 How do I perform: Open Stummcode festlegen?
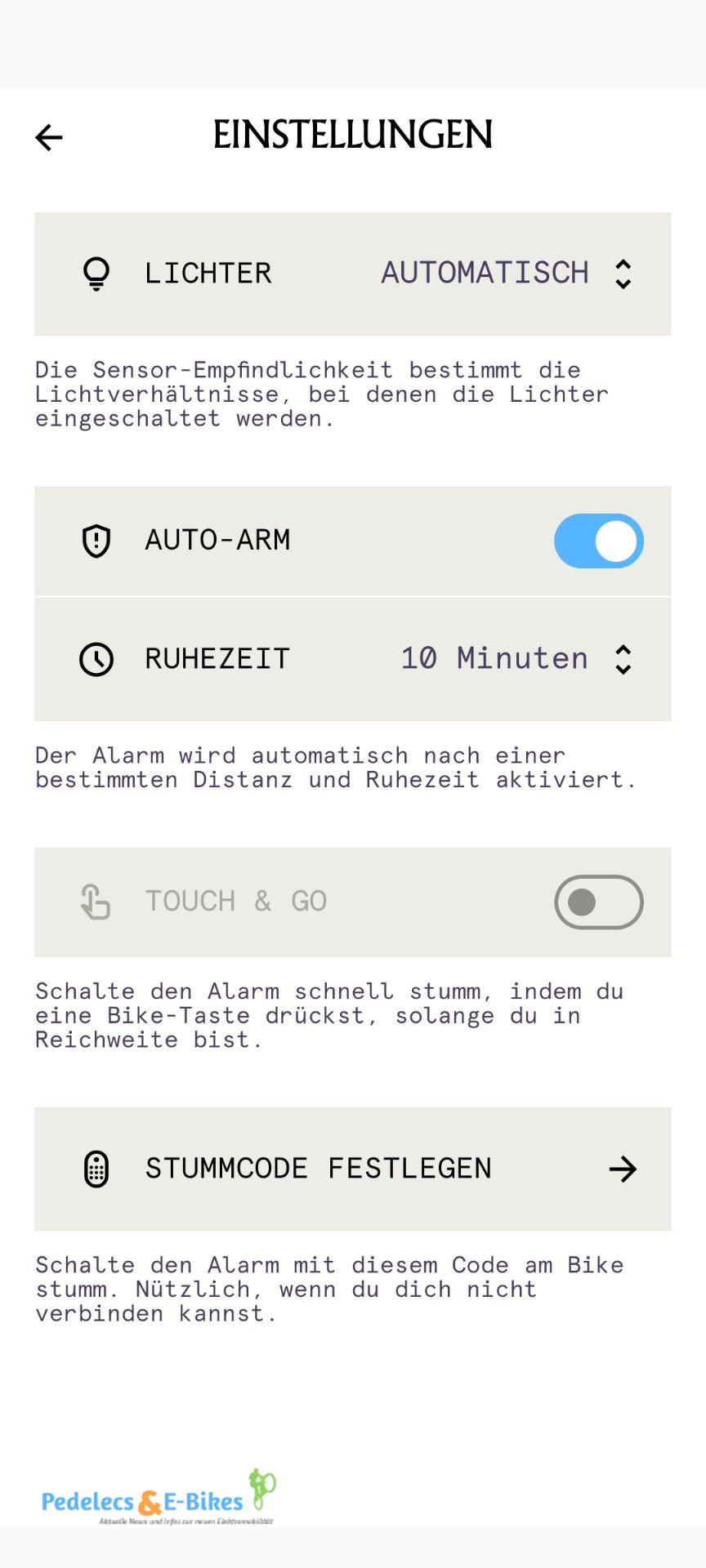(353, 1169)
